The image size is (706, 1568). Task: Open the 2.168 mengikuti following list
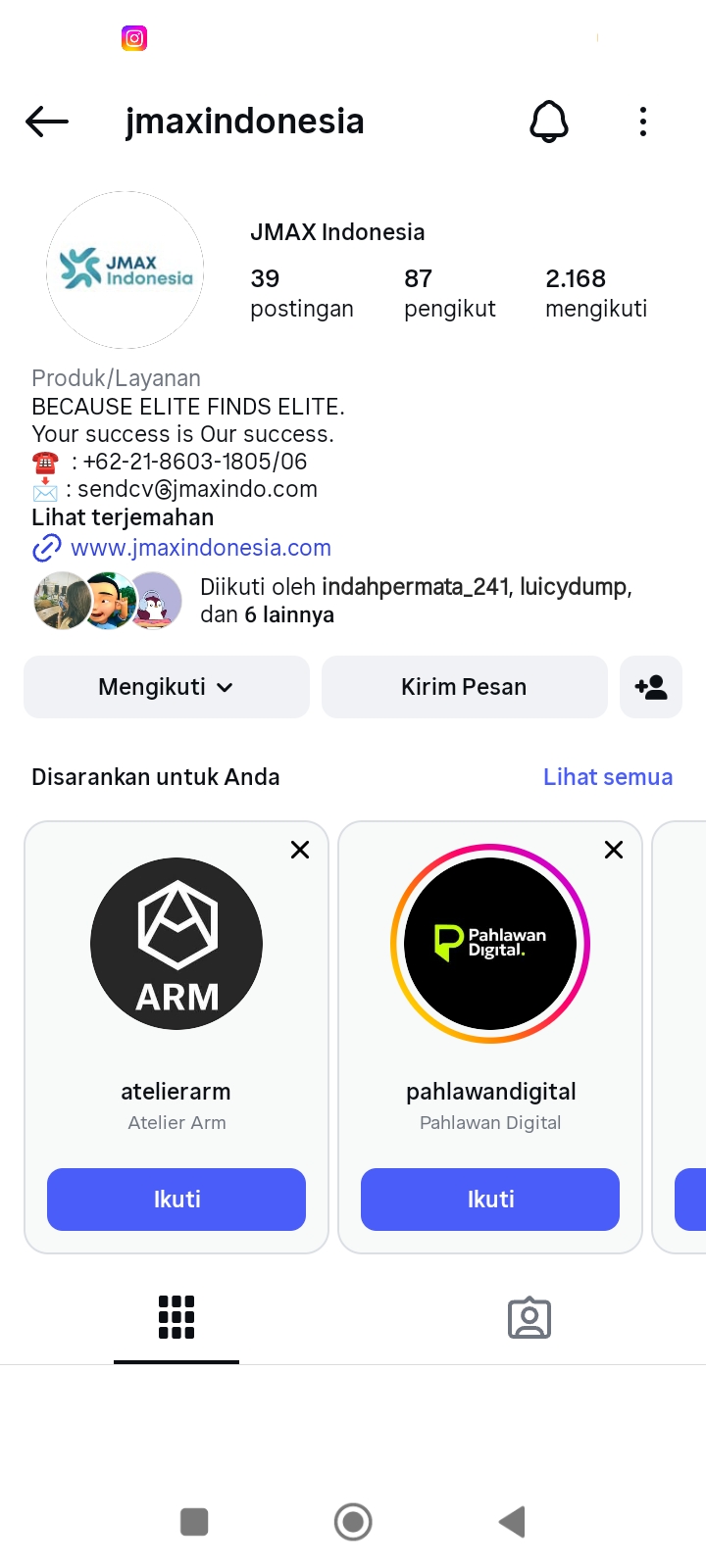point(595,293)
